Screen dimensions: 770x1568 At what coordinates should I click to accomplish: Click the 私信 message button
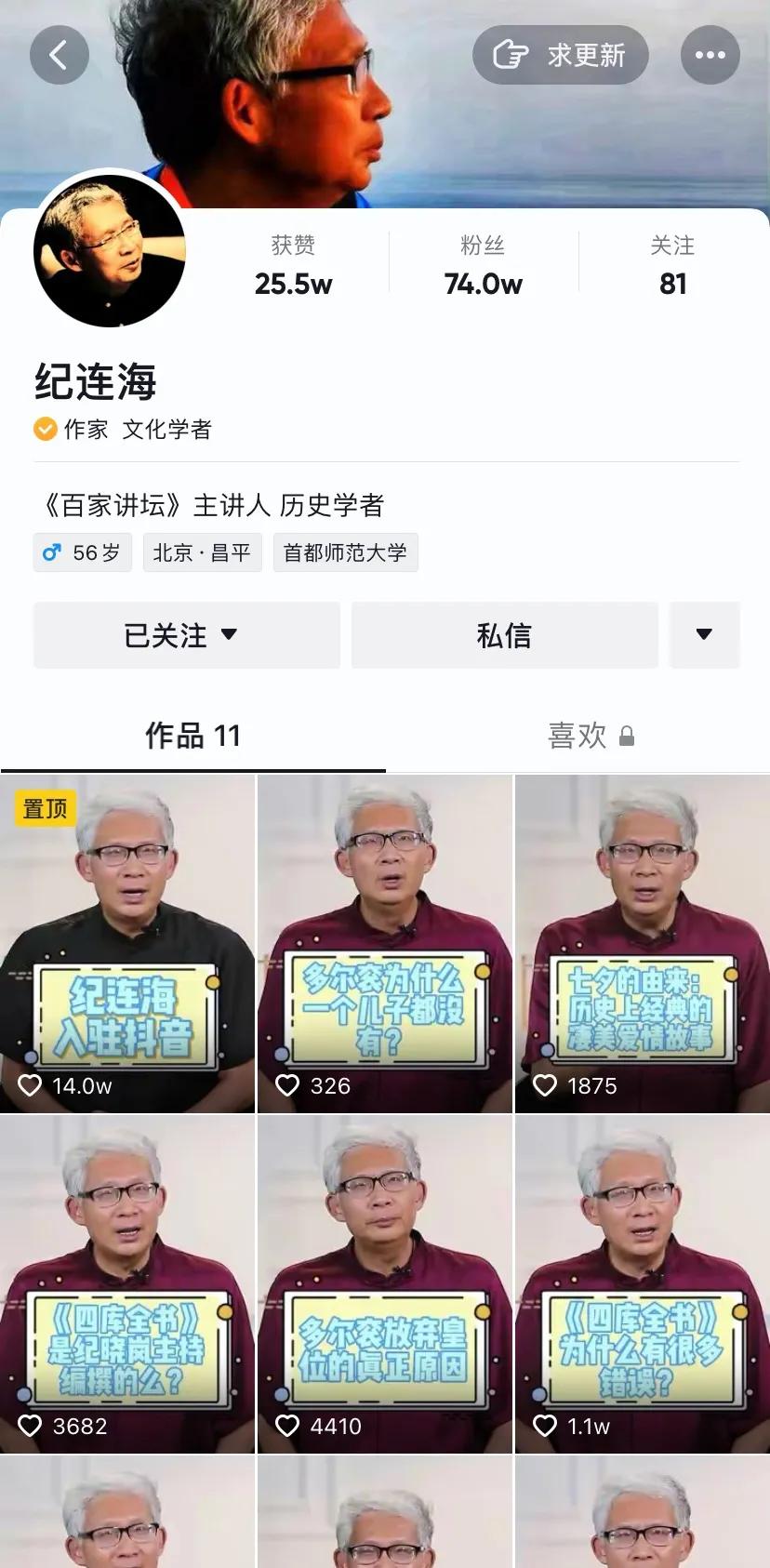(504, 635)
